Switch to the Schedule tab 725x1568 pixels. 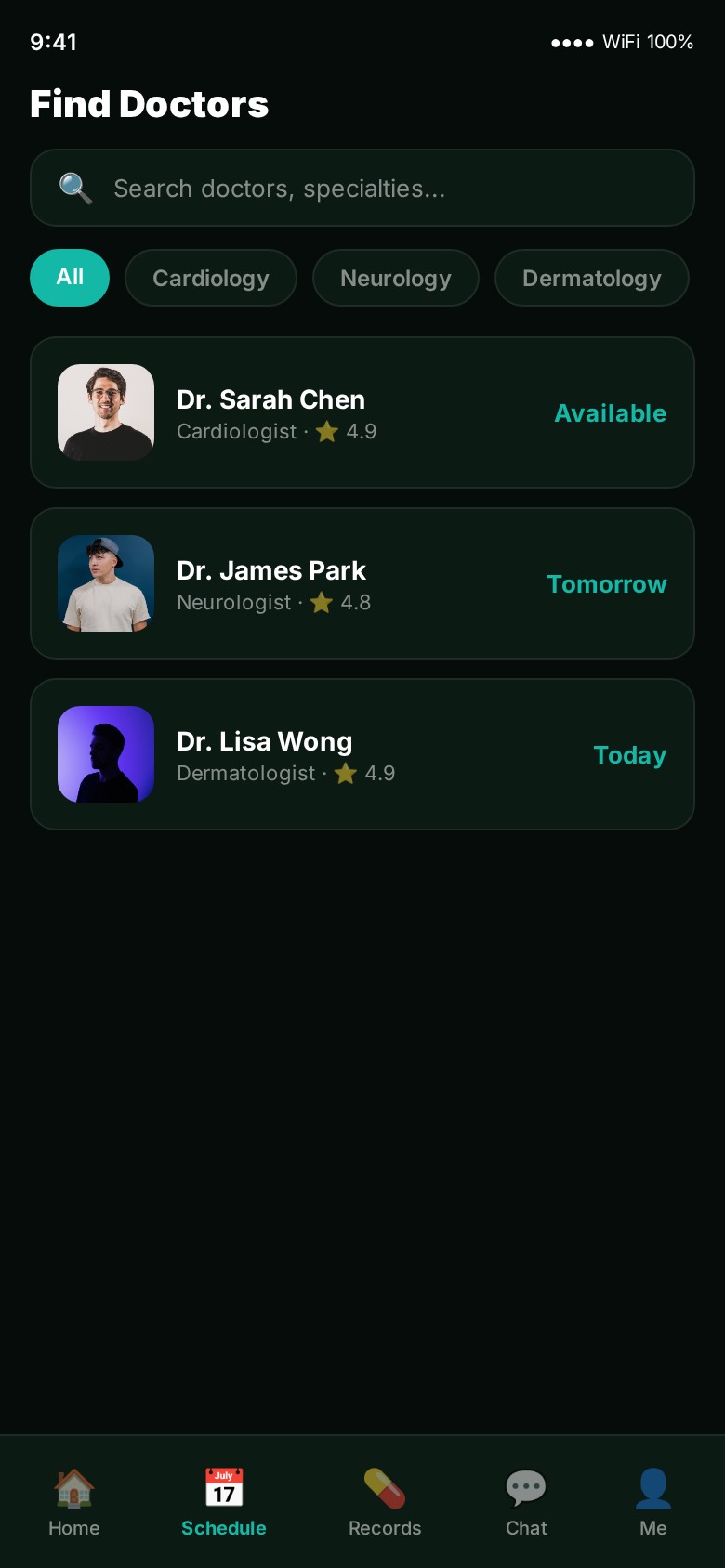[224, 1502]
